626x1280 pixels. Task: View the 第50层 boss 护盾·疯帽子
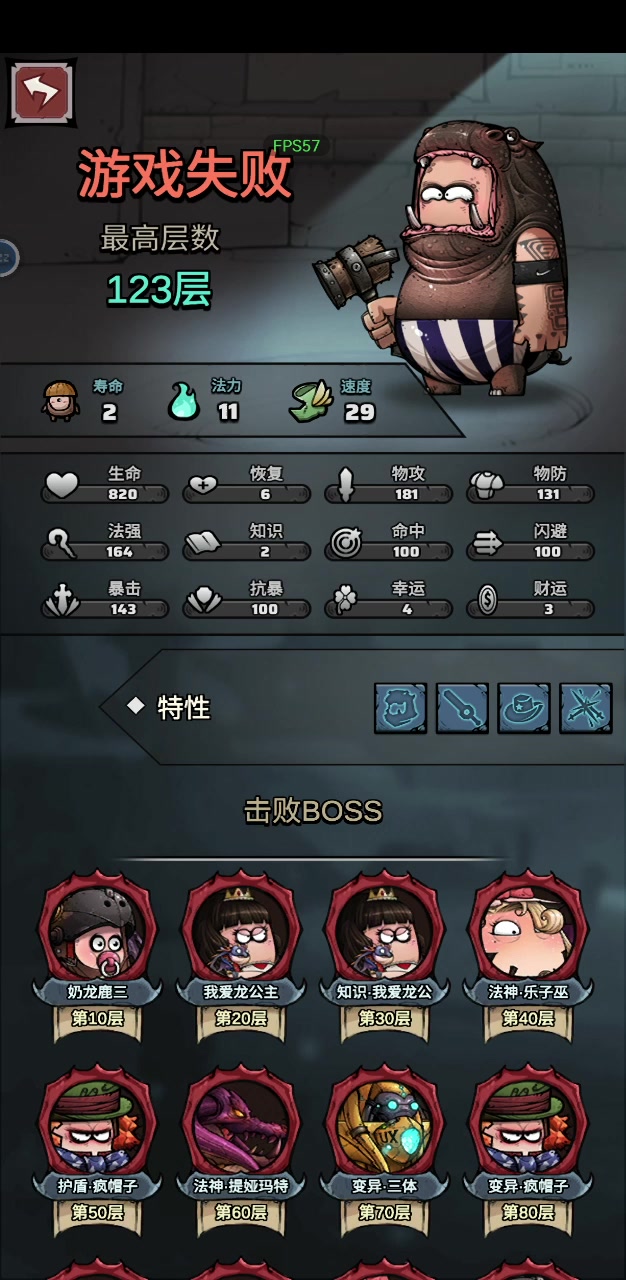click(x=98, y=1125)
